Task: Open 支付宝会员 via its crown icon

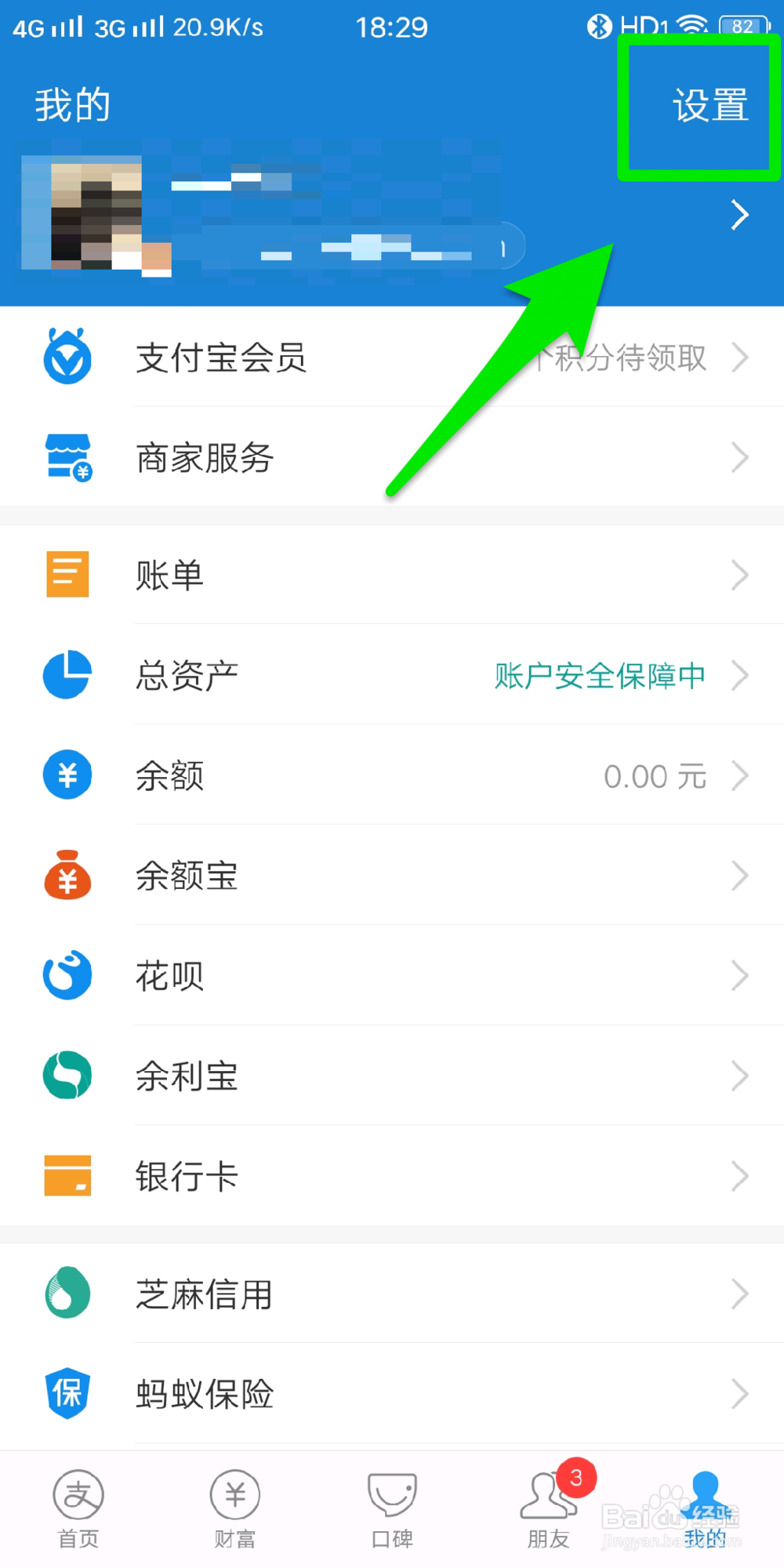Action: [68, 358]
